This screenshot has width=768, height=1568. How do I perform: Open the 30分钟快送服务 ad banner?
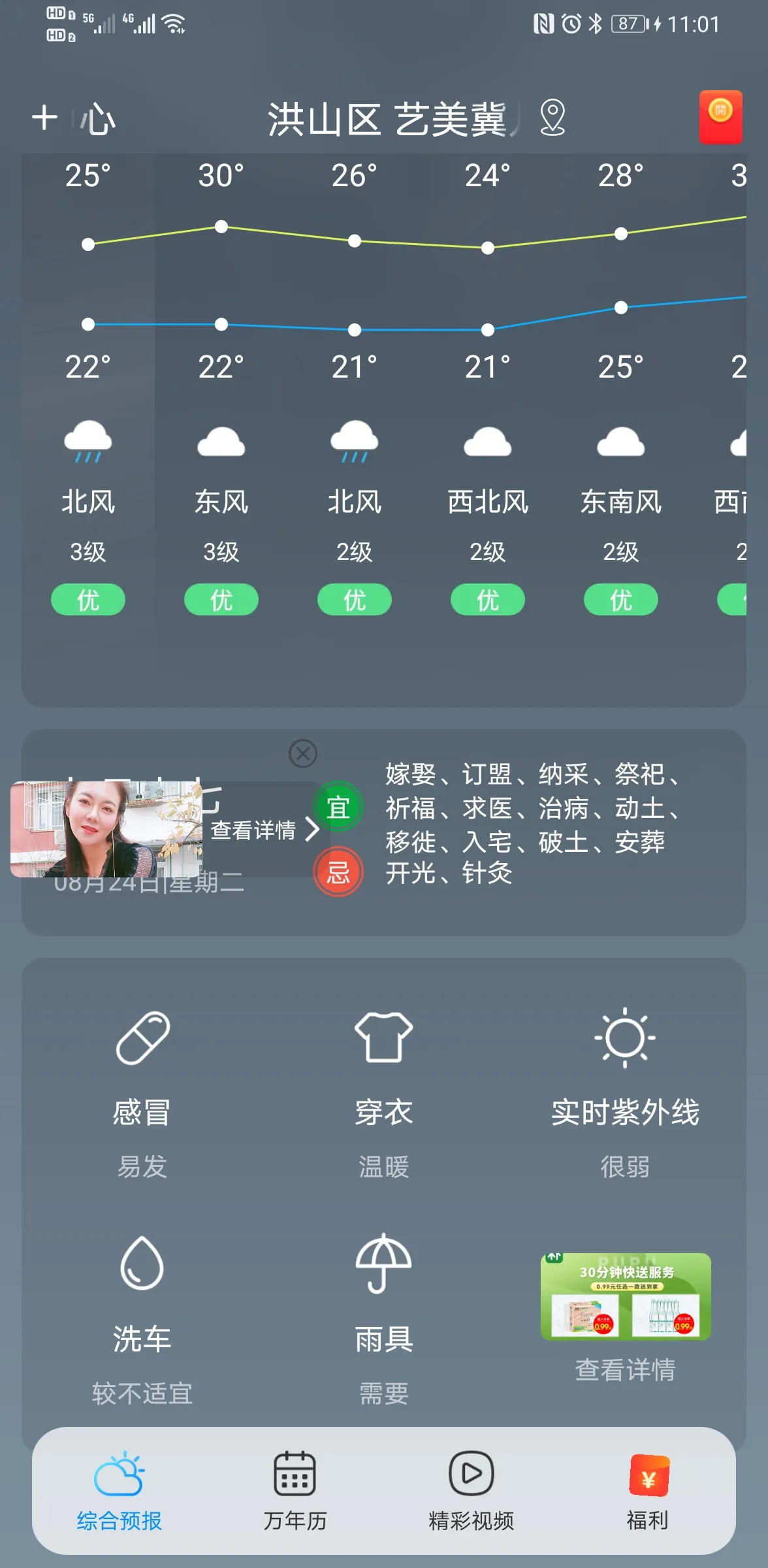625,1296
